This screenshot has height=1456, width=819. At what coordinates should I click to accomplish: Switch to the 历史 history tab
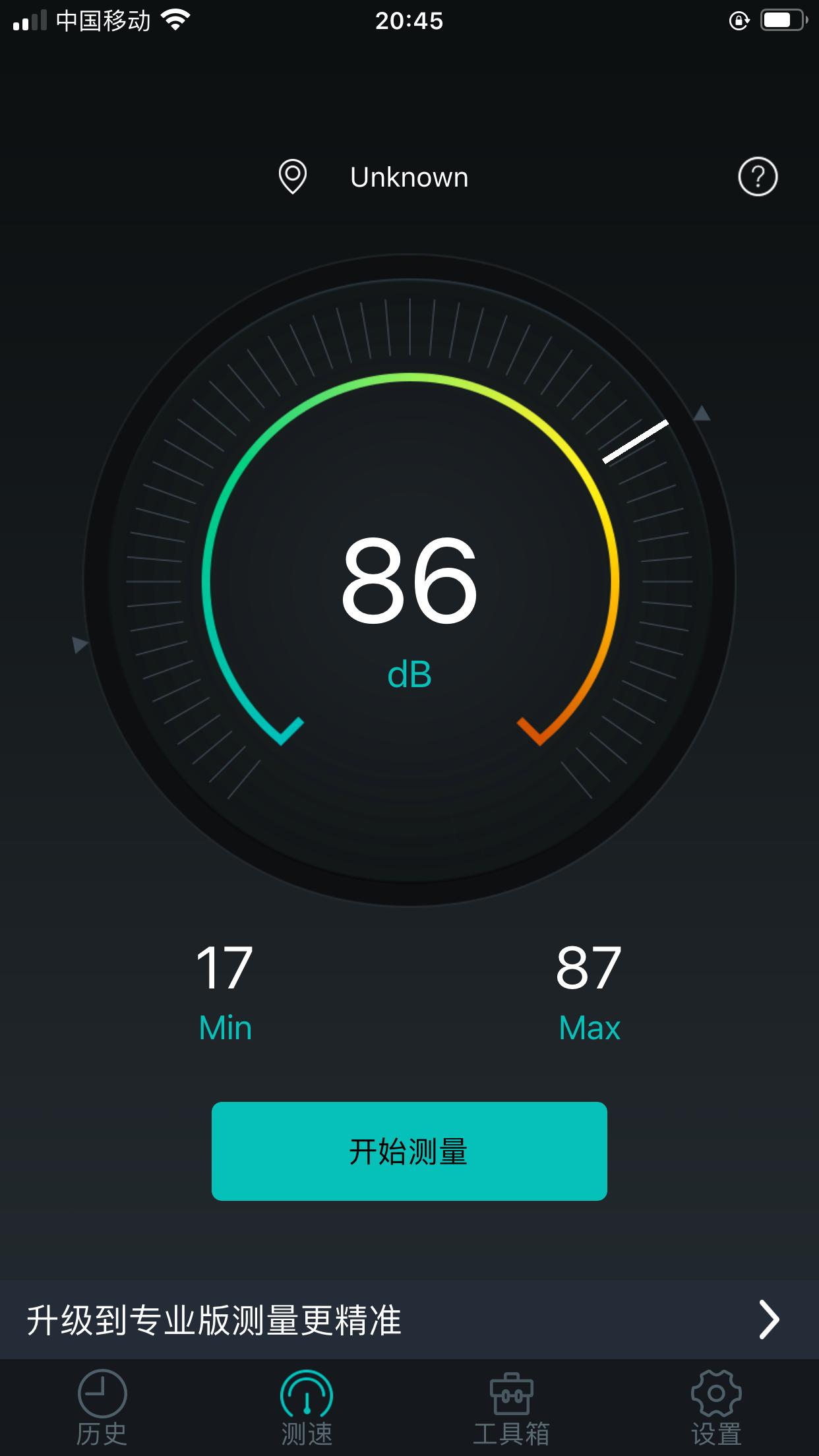click(x=102, y=1407)
